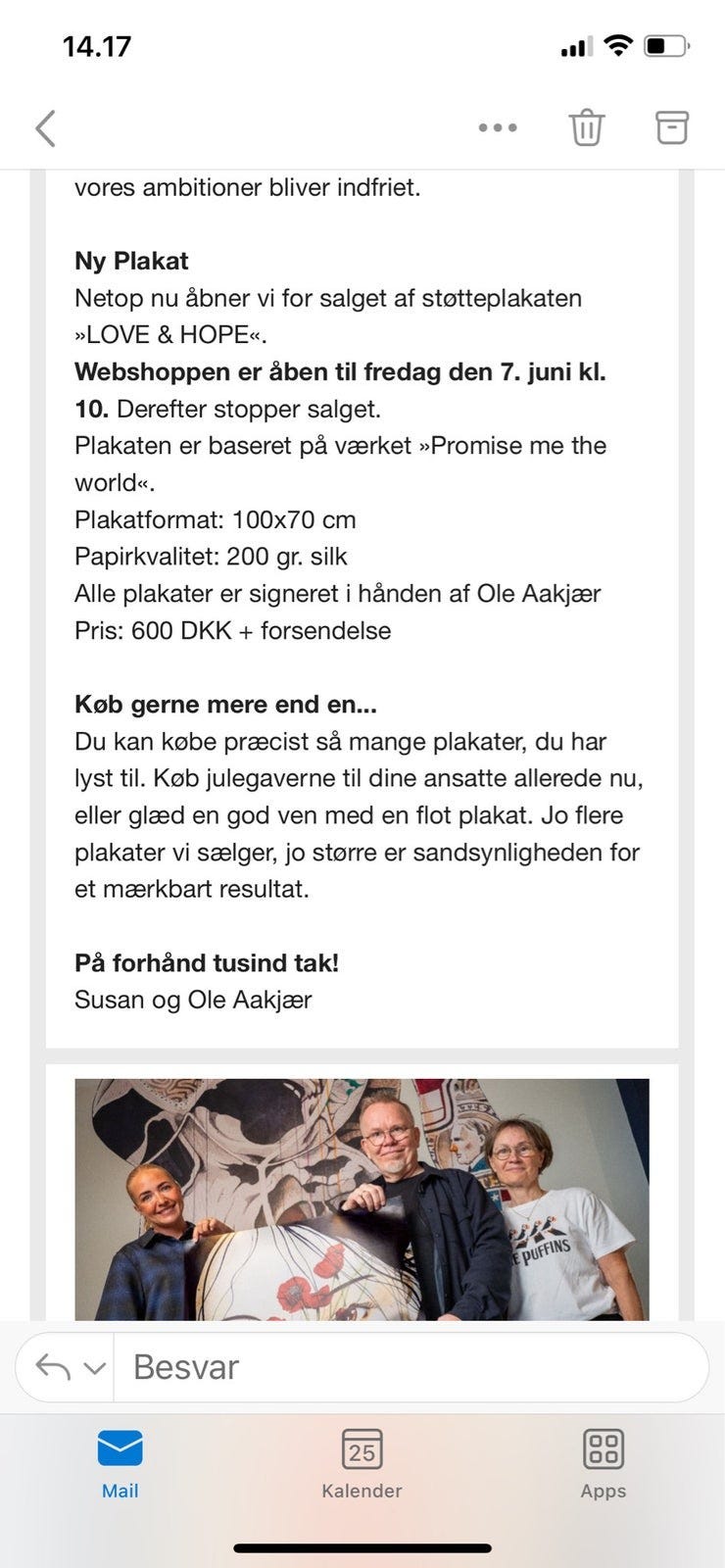Open more actions with the ellipsis icon
Image resolution: width=725 pixels, height=1568 pixels.
pyautogui.click(x=497, y=126)
